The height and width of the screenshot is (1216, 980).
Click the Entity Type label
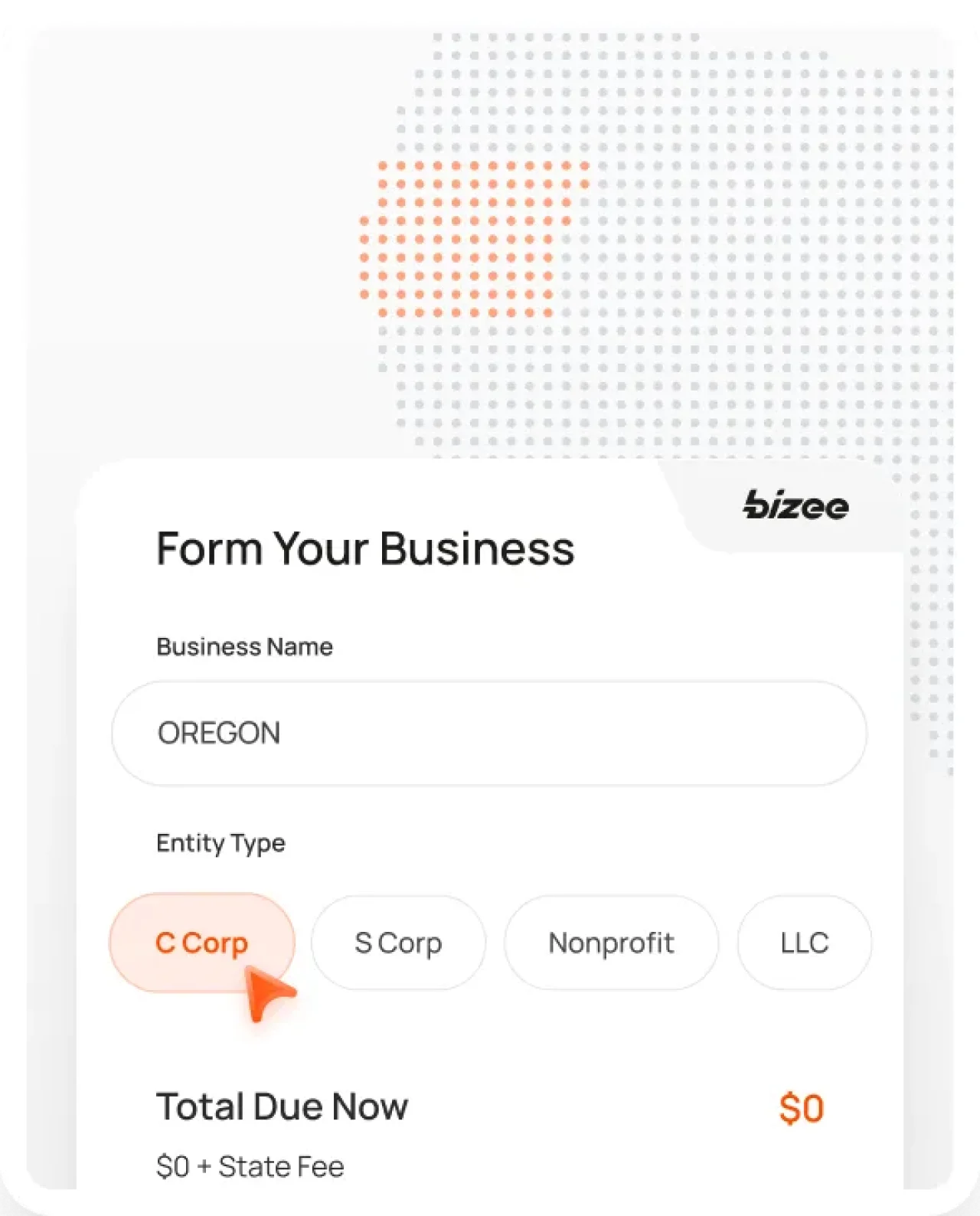tap(220, 843)
